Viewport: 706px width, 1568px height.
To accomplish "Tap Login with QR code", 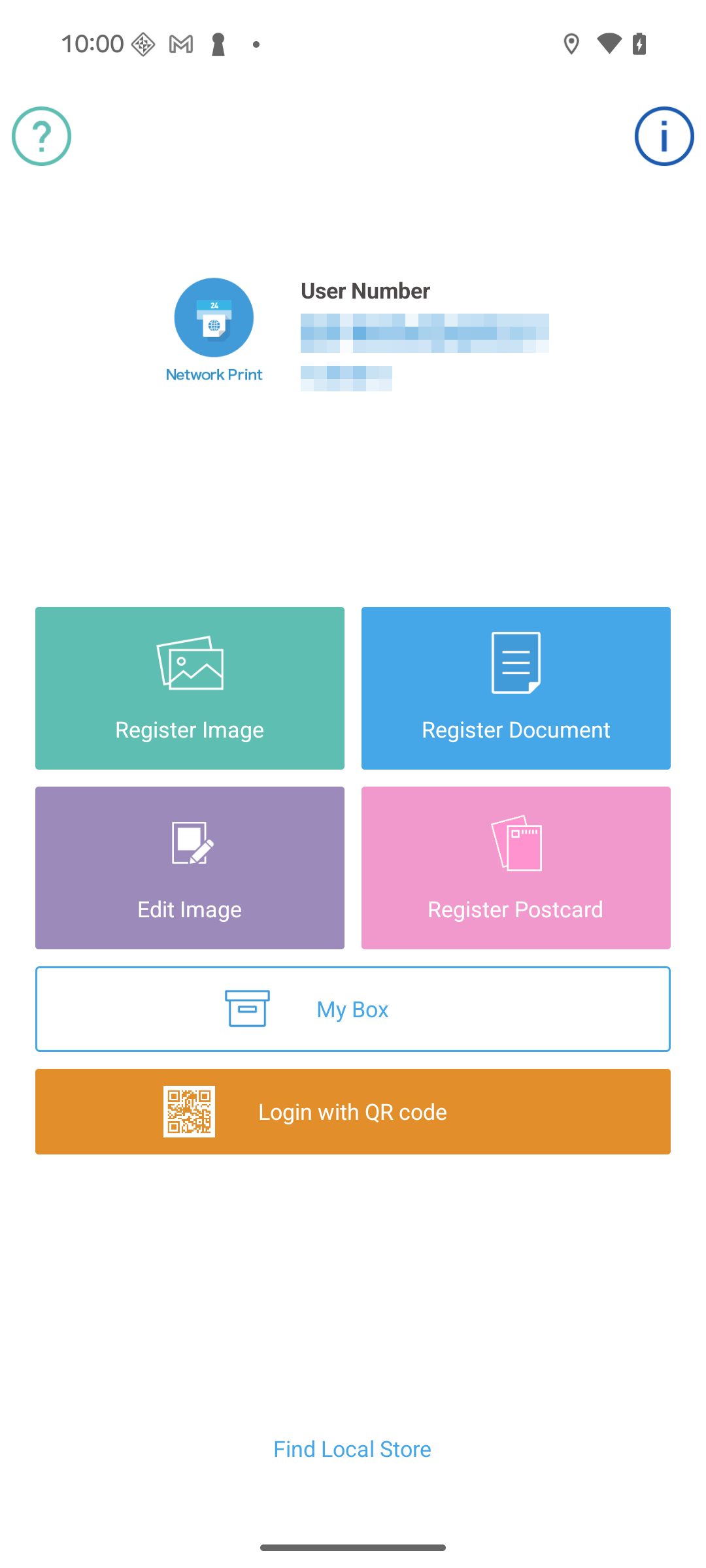I will (353, 1111).
